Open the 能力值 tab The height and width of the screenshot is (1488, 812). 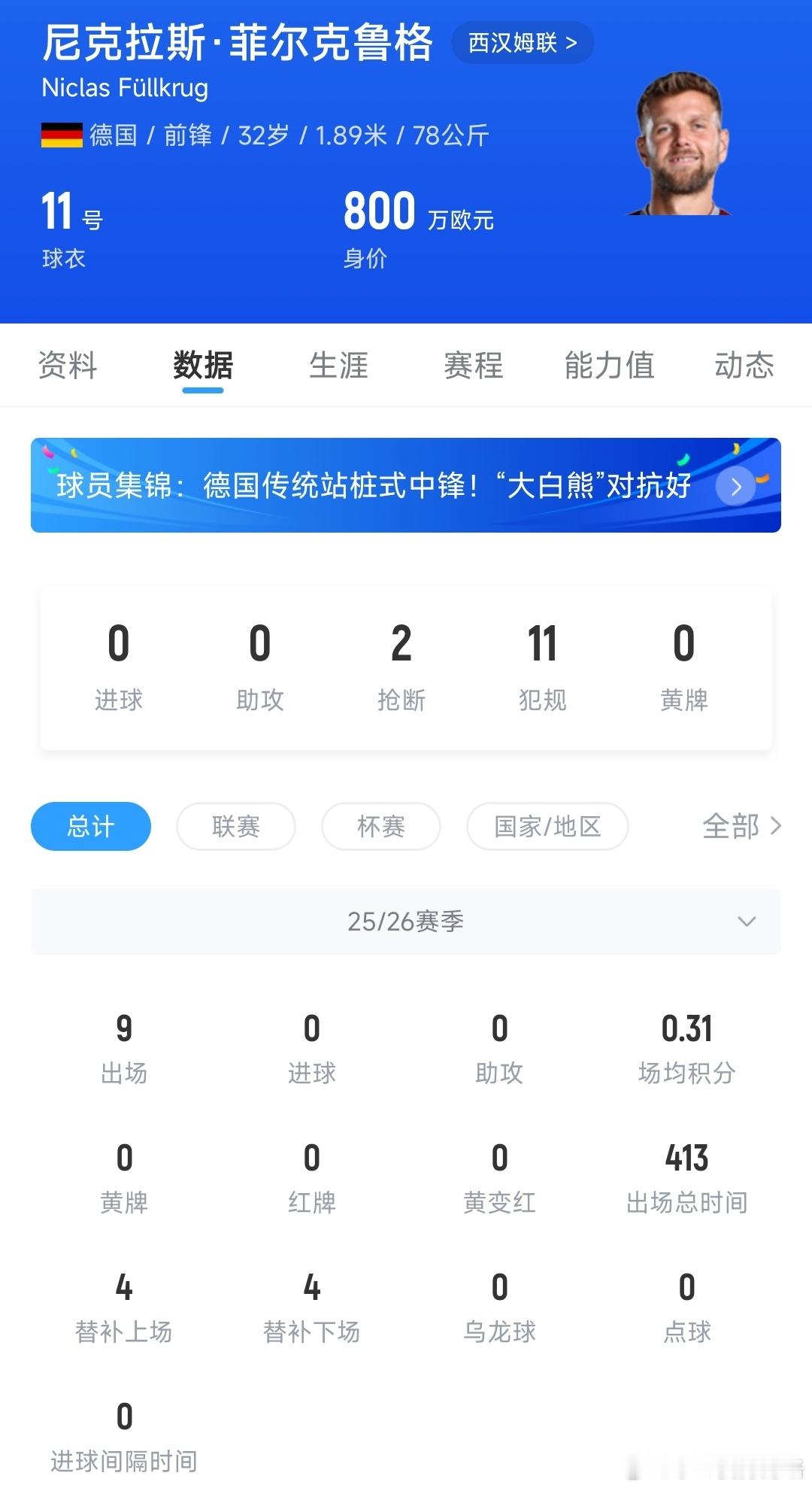point(611,366)
